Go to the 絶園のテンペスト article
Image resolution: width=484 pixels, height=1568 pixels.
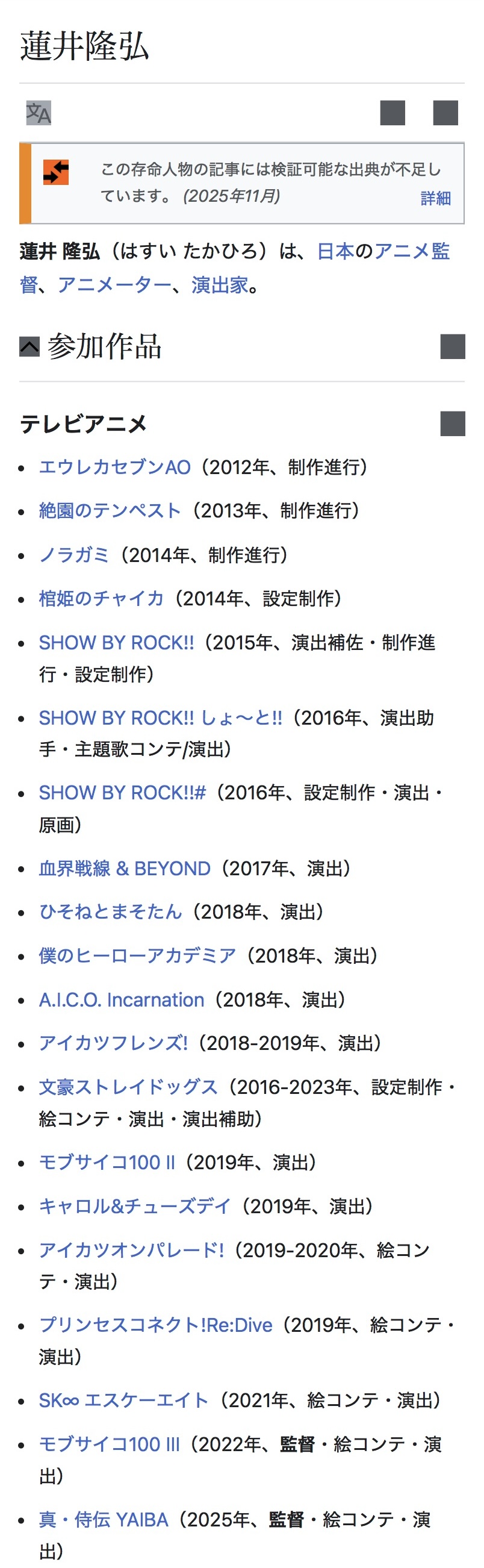[110, 510]
